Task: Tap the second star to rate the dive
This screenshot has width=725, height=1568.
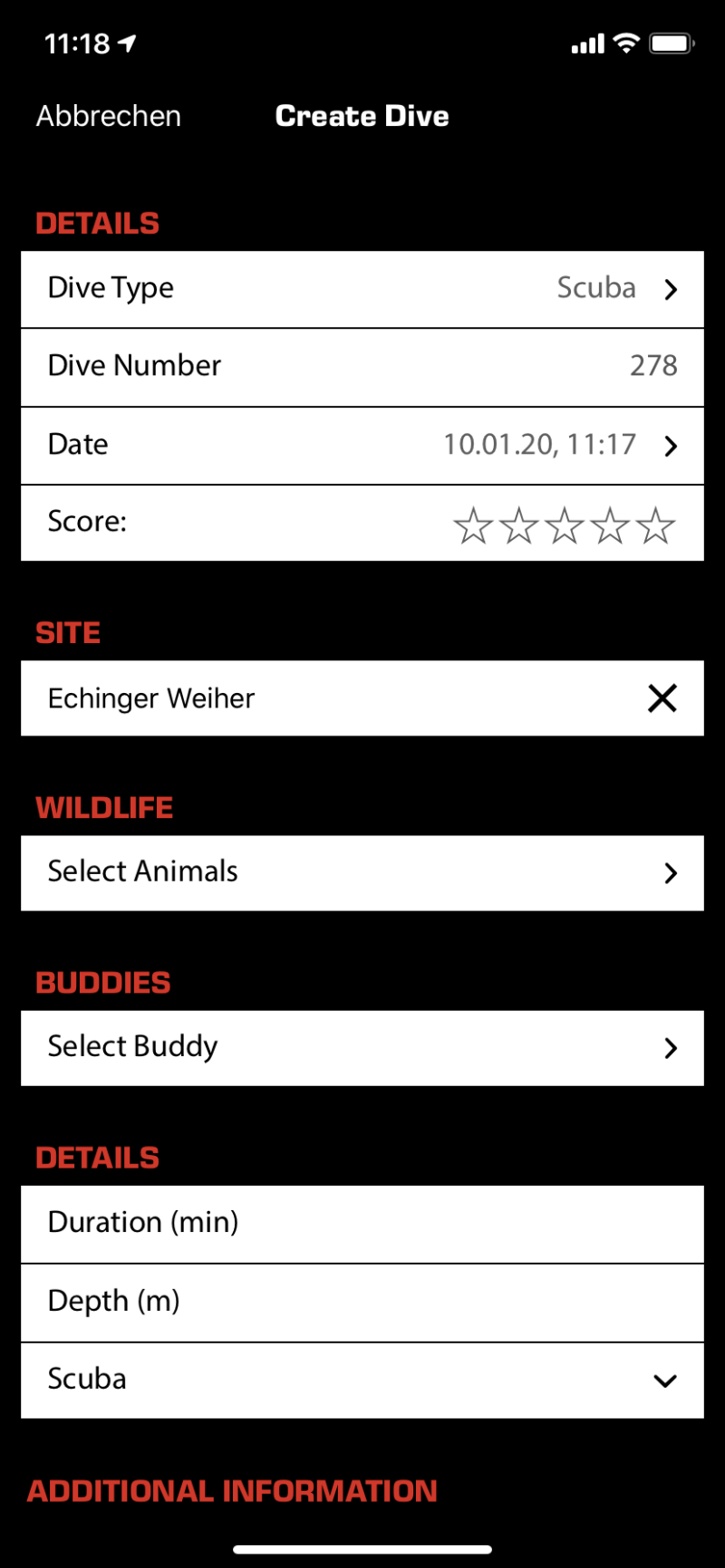Action: 518,523
